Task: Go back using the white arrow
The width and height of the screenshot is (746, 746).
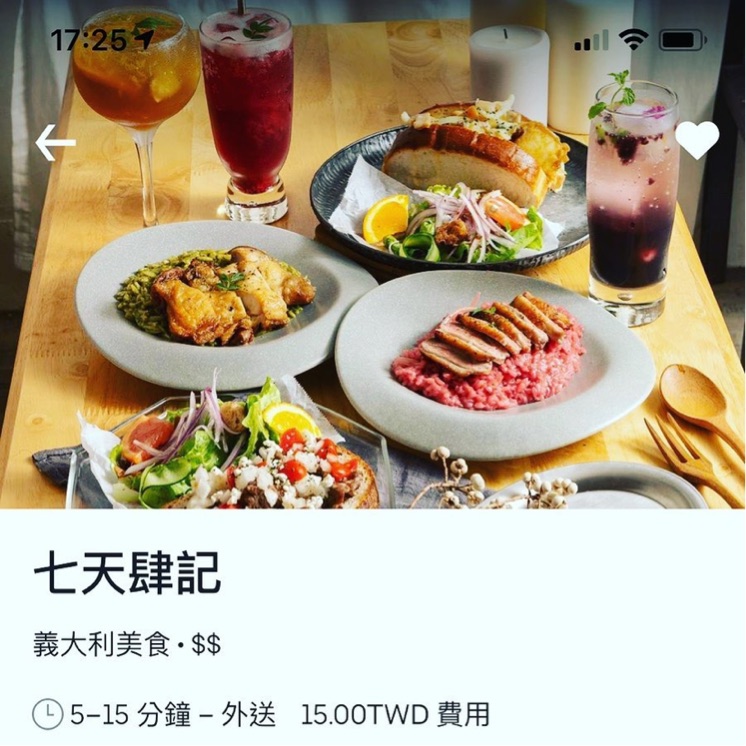Action: click(x=55, y=143)
